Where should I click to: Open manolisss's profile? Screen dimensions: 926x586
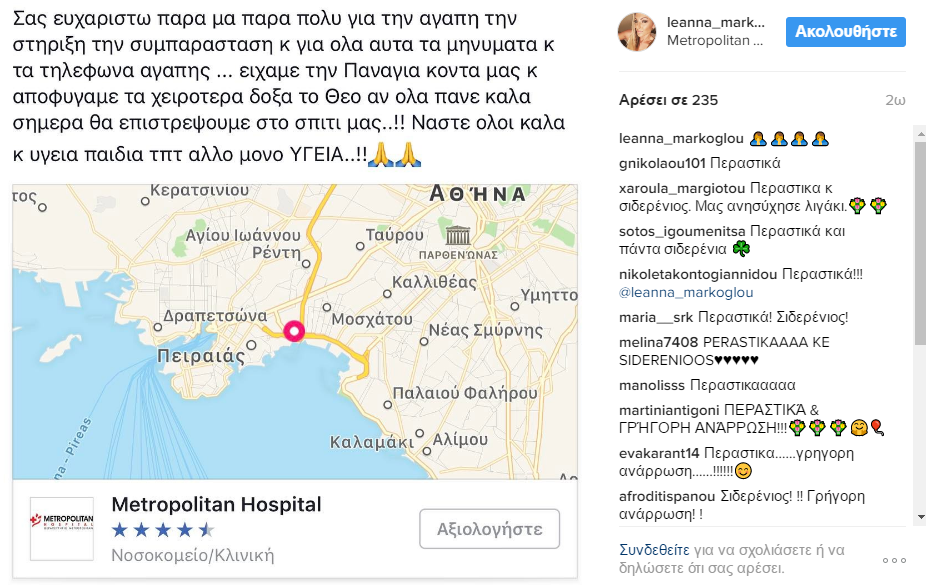pos(651,385)
